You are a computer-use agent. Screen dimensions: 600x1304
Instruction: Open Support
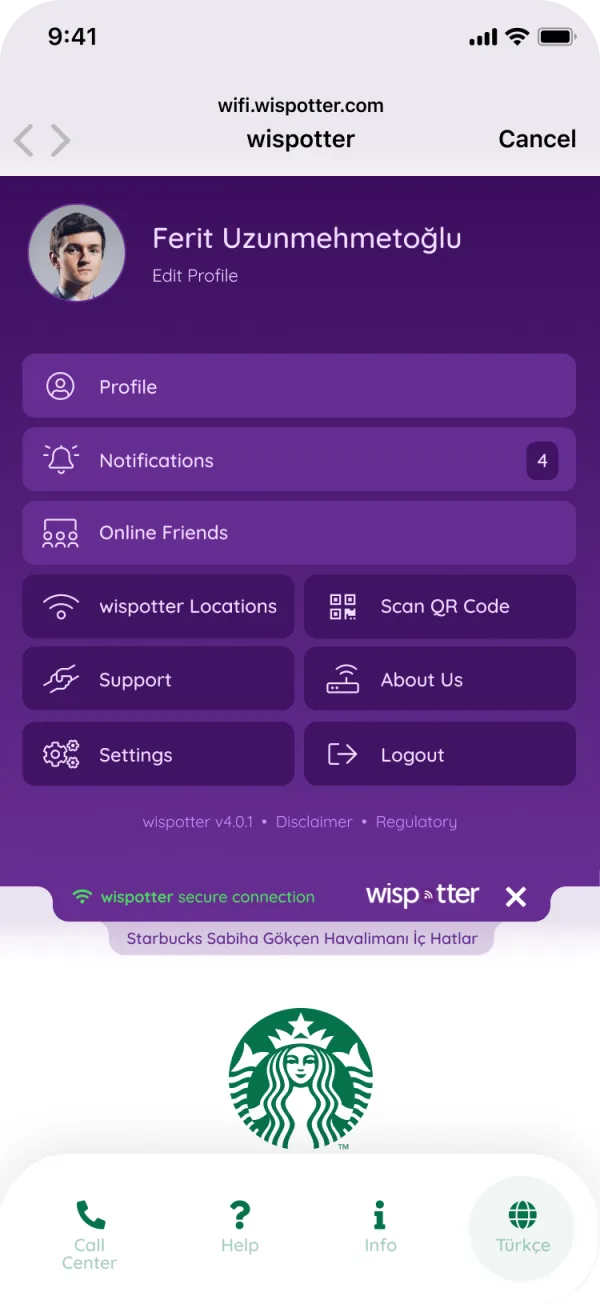158,679
